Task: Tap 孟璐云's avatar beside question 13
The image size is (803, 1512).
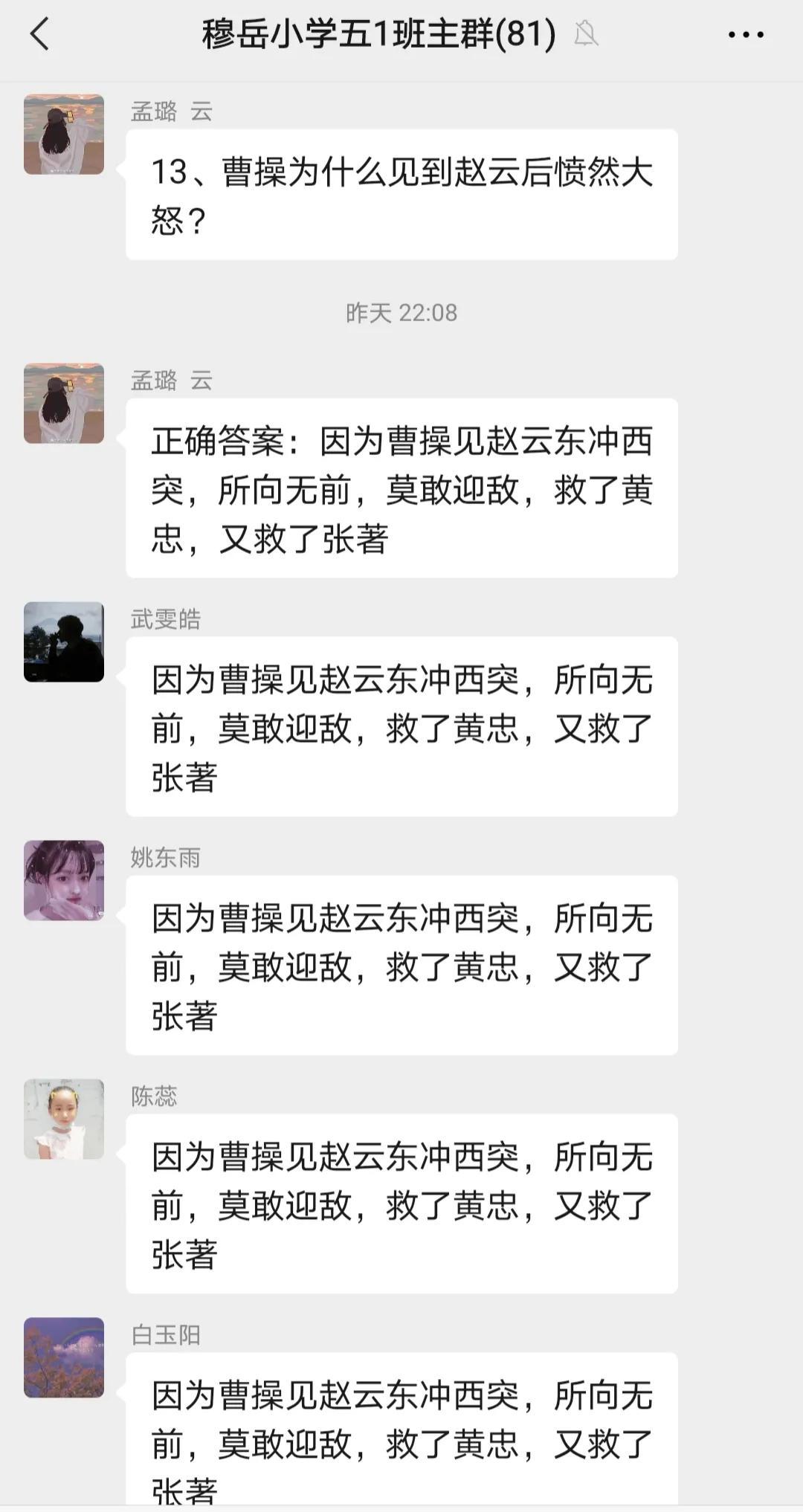Action: click(64, 135)
